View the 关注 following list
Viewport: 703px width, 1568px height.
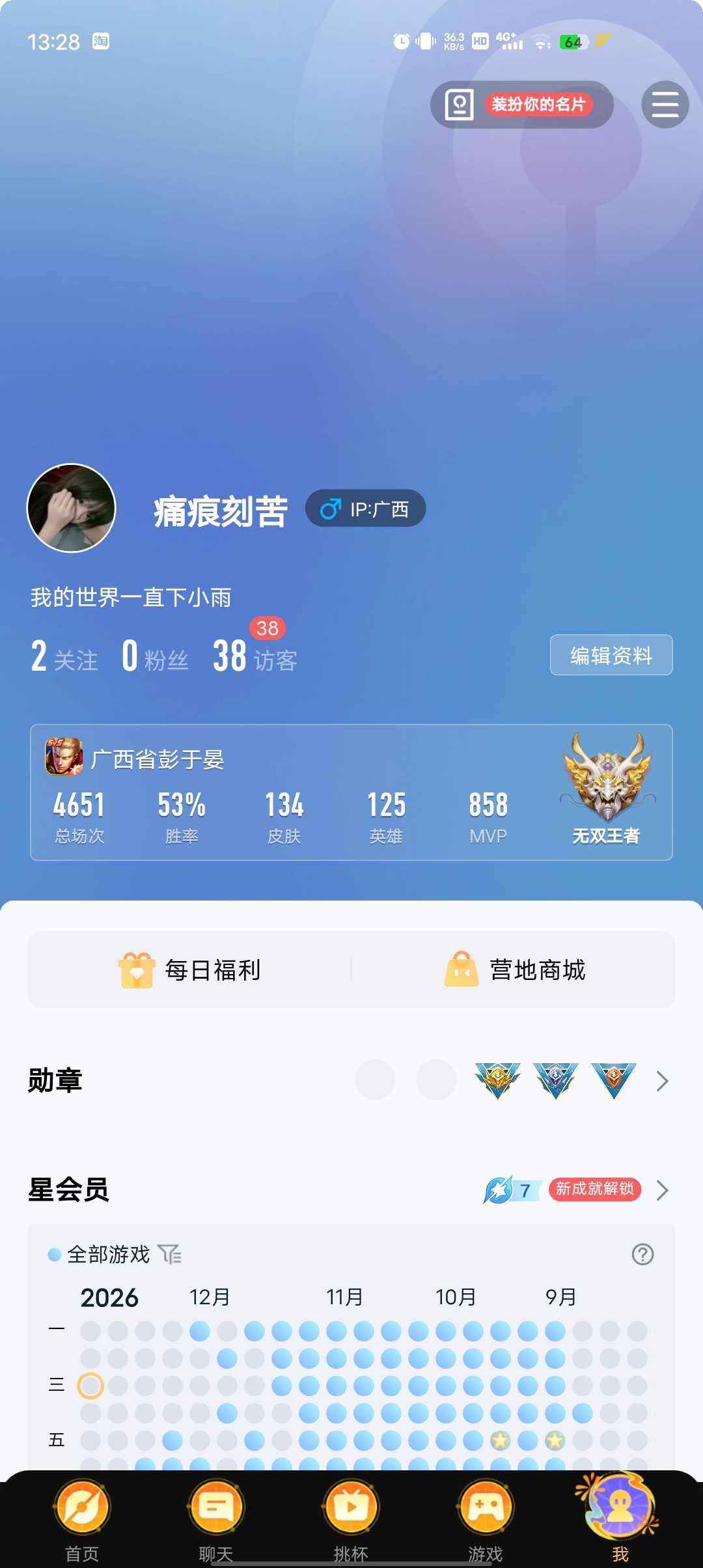(x=64, y=656)
